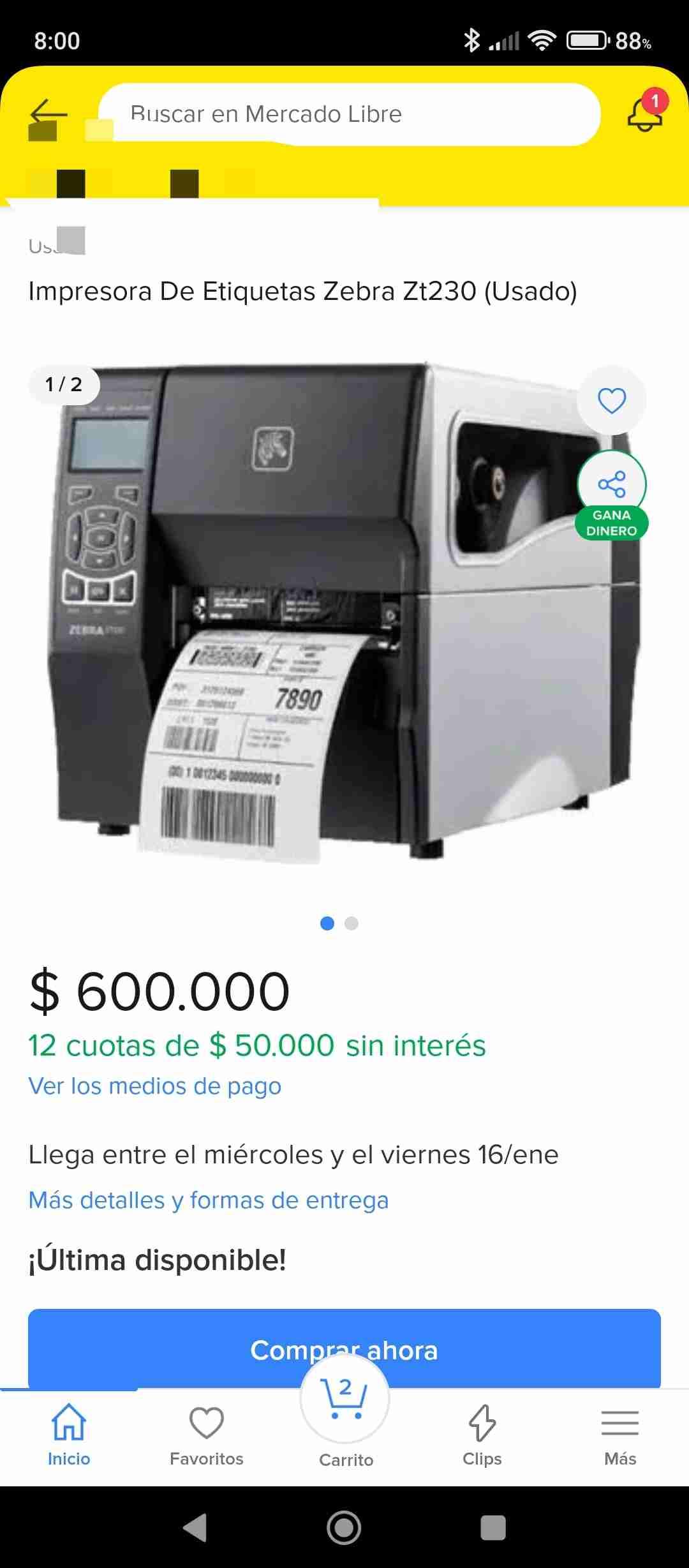Select the Clips lightning icon

coord(482,1430)
